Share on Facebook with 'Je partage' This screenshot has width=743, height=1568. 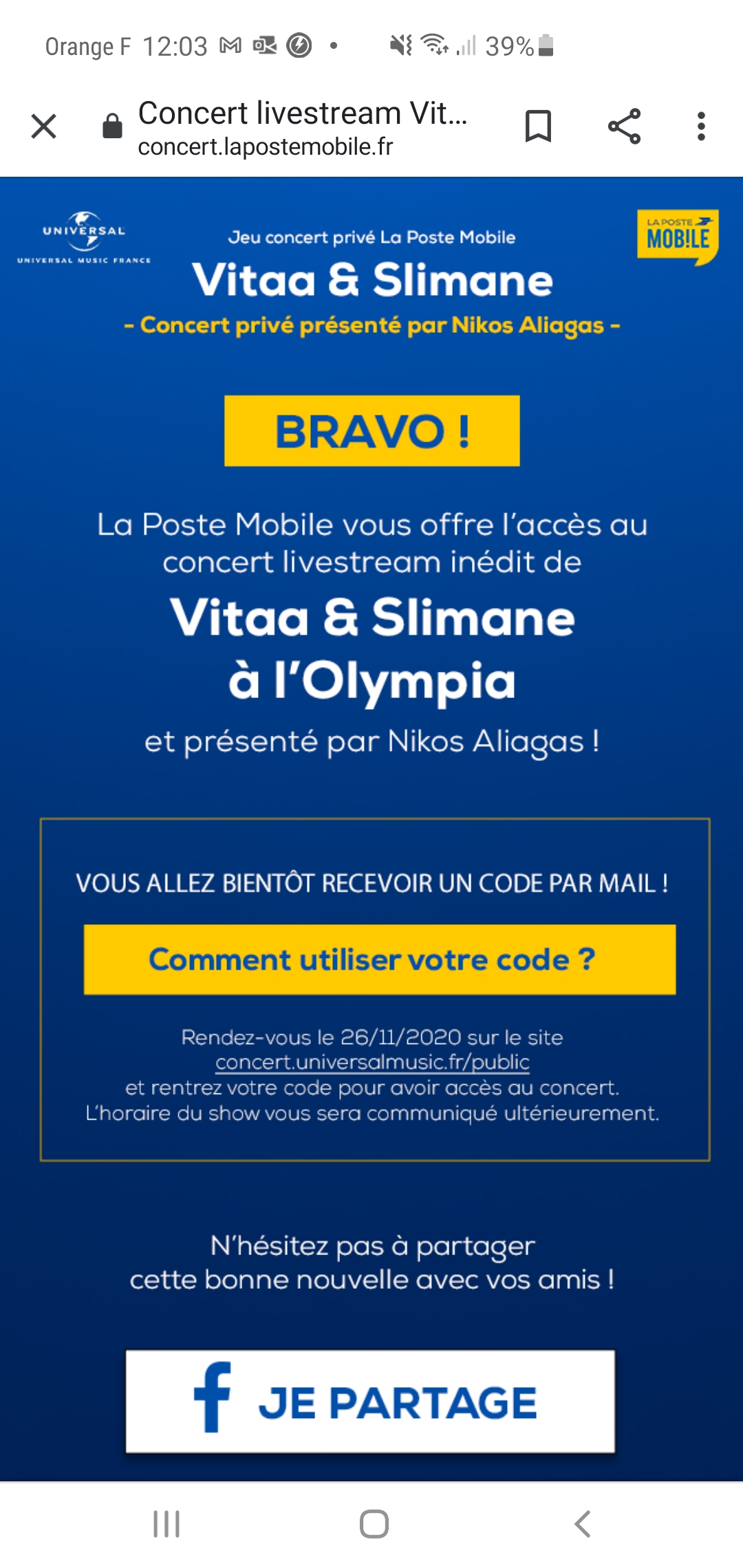coord(370,1402)
